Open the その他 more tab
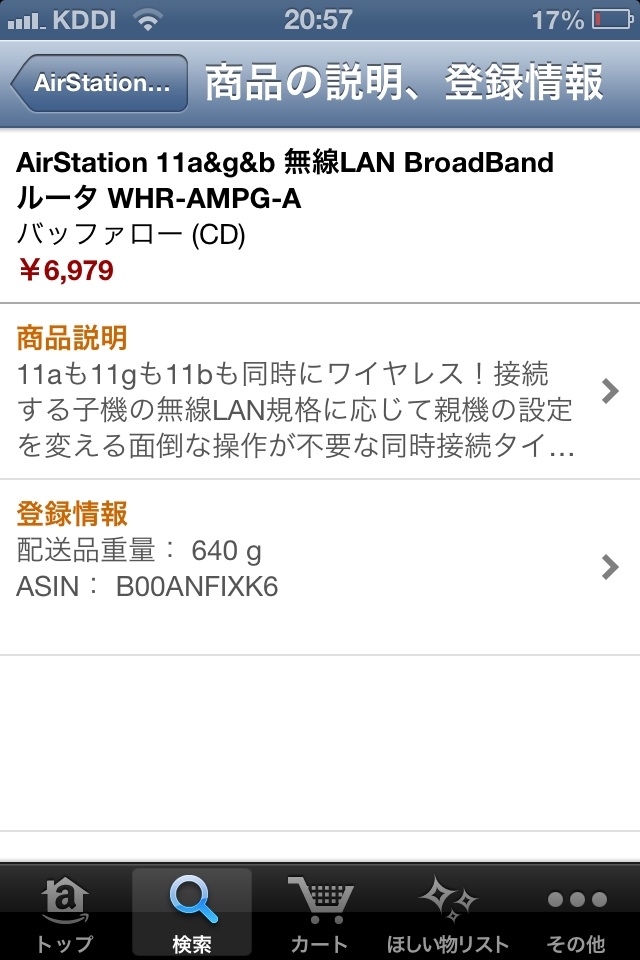The width and height of the screenshot is (640, 960). pyautogui.click(x=577, y=915)
